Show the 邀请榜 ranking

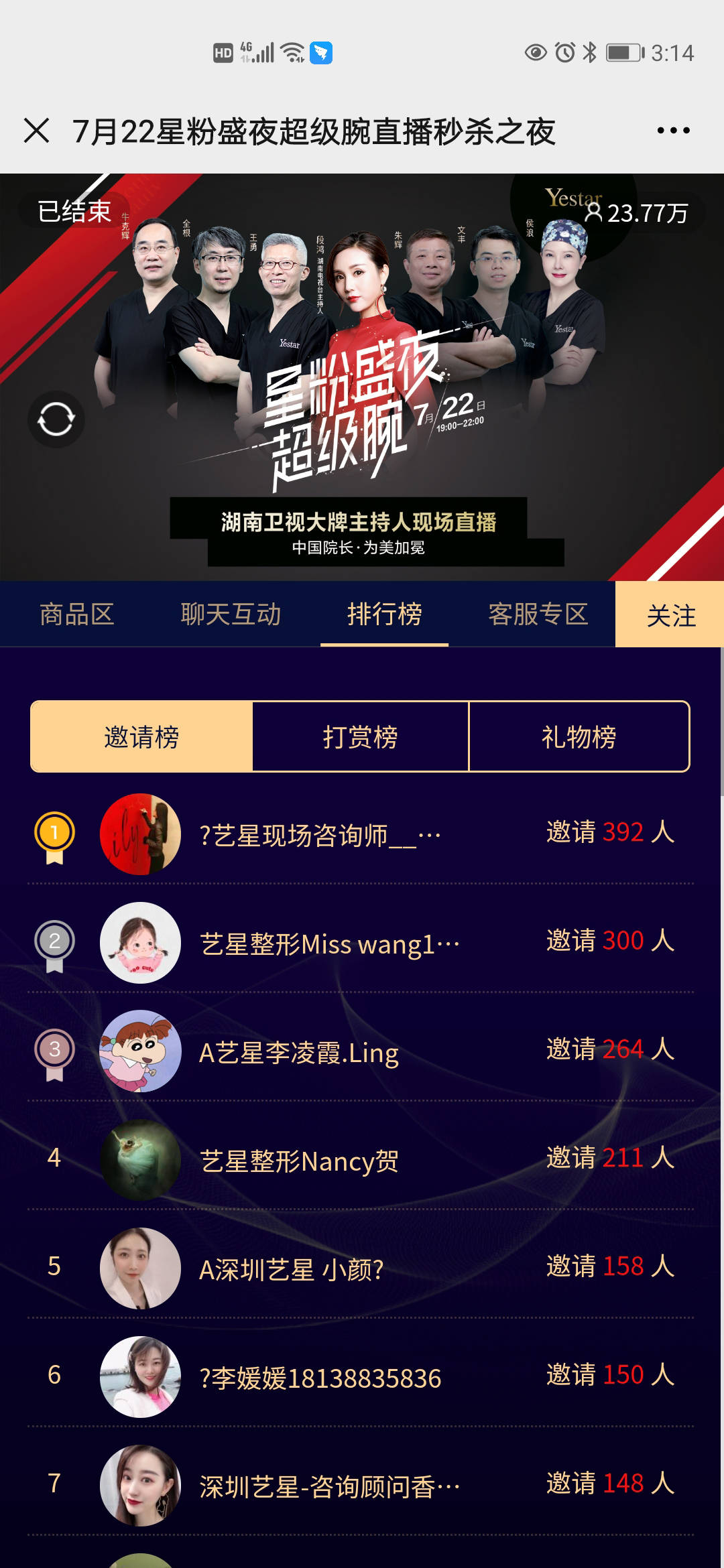pyautogui.click(x=141, y=737)
